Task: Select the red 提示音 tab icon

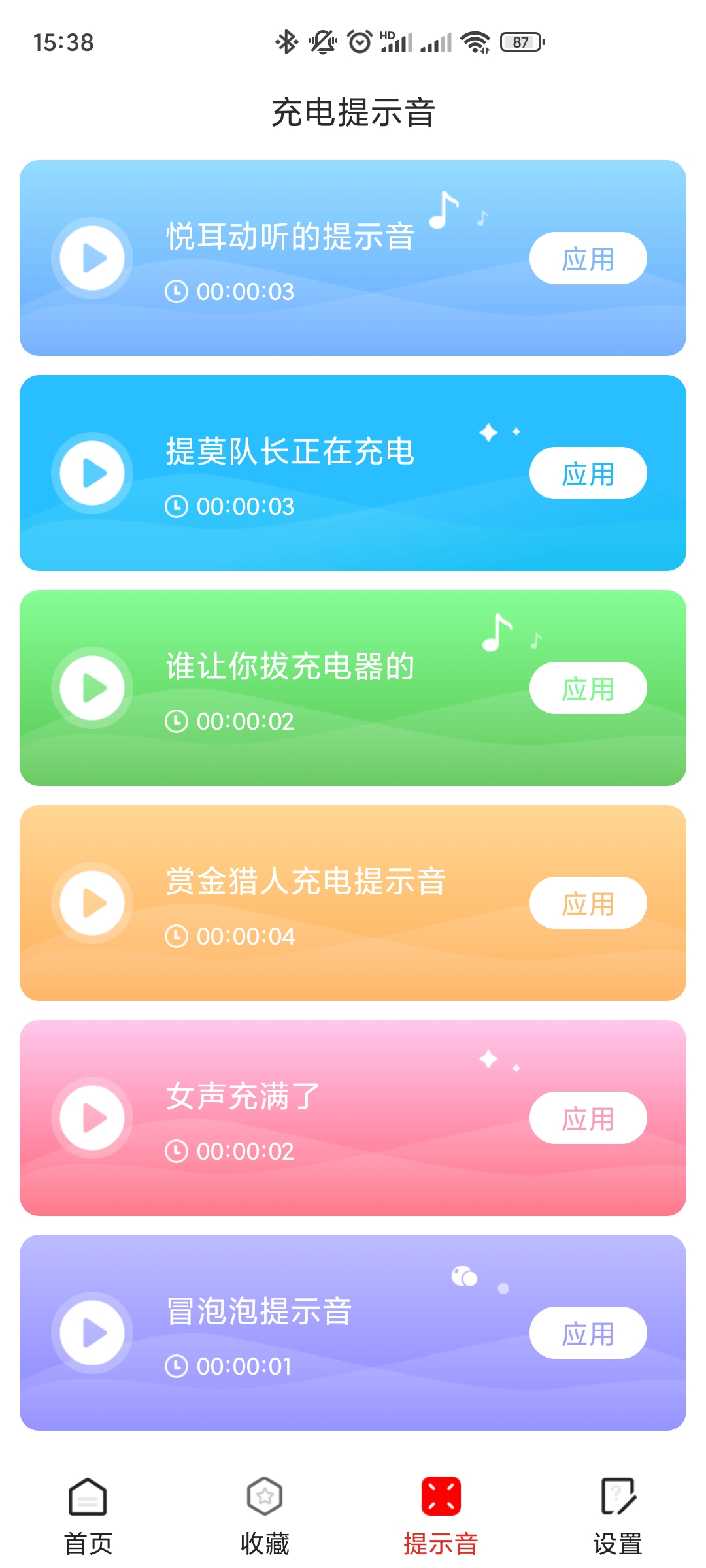Action: (x=441, y=1496)
